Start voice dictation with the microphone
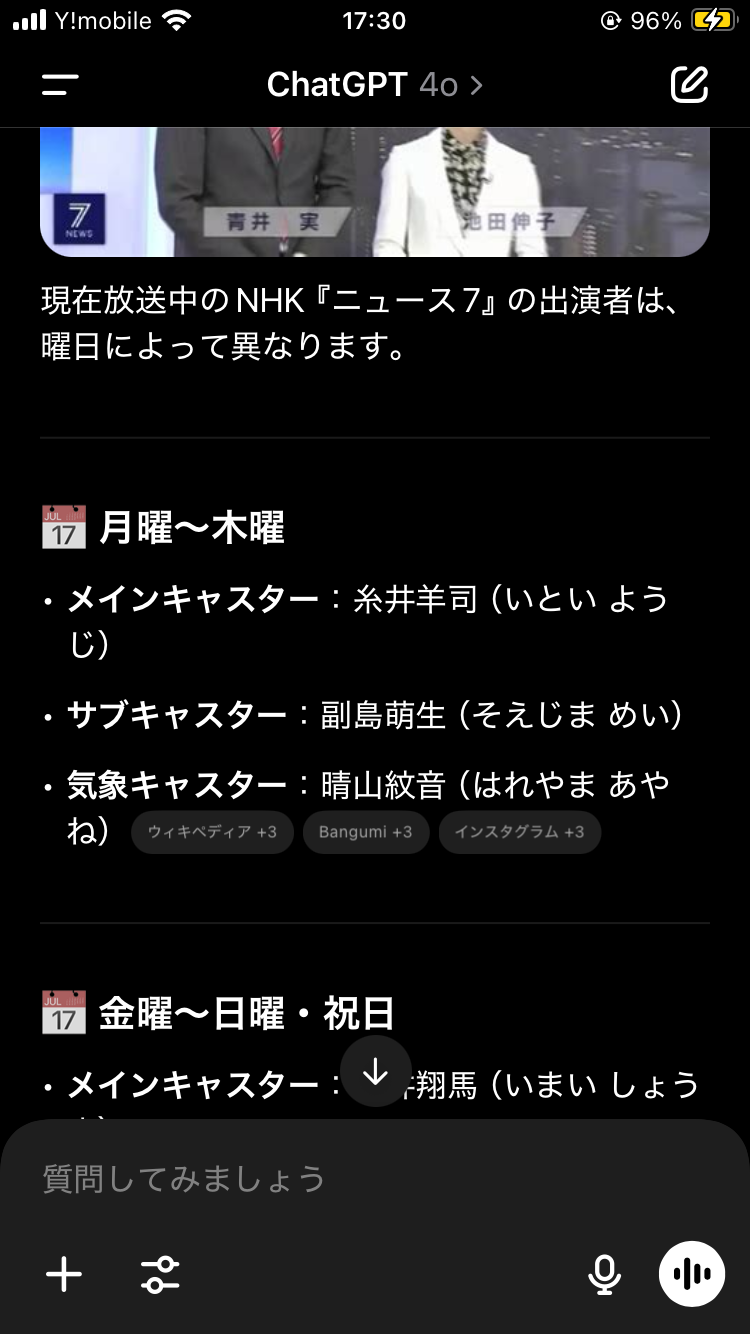Screen dimensions: 750x1334 coord(603,1274)
